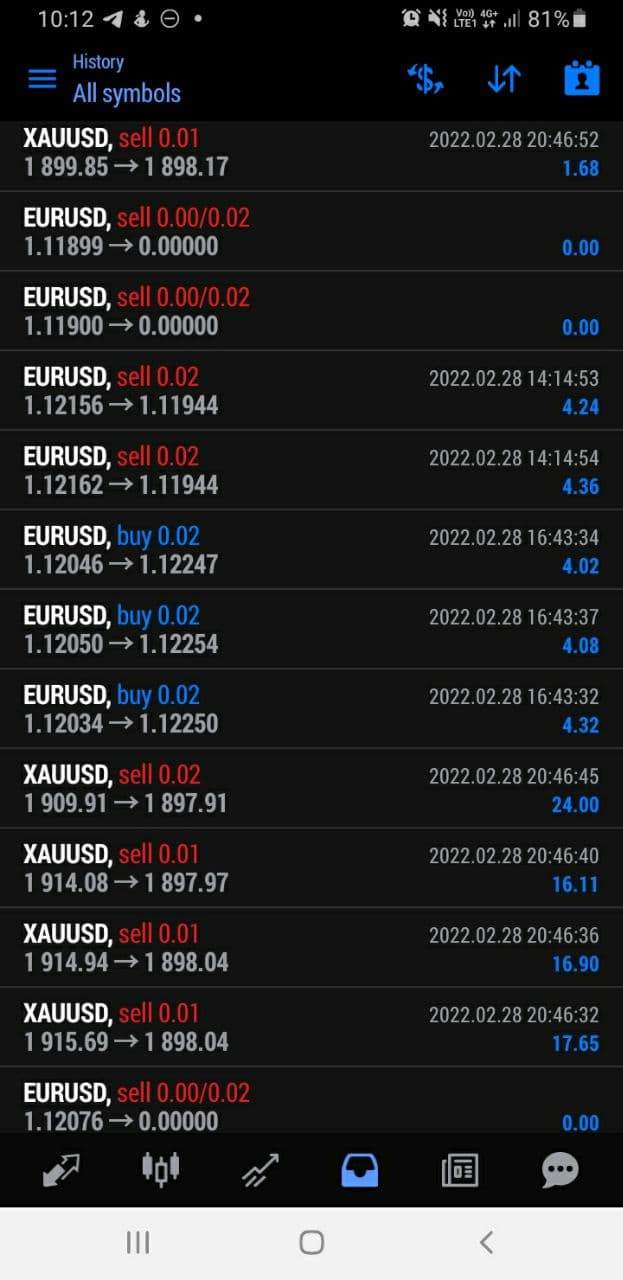The image size is (623, 1280).
Task: Go back using the system back button
Action: 486,1243
